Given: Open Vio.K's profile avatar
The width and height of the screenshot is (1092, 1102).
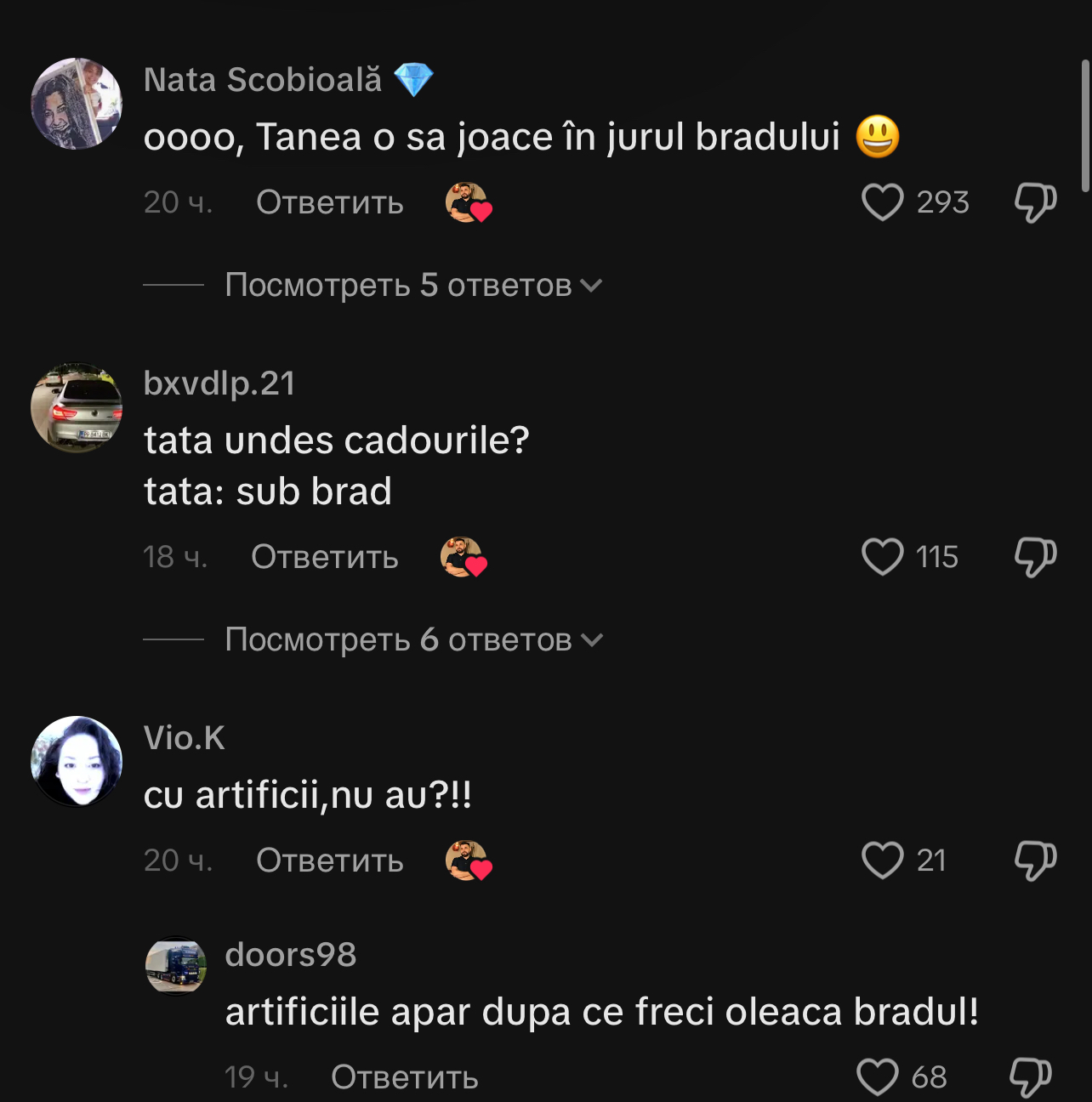Looking at the screenshot, I should [77, 761].
